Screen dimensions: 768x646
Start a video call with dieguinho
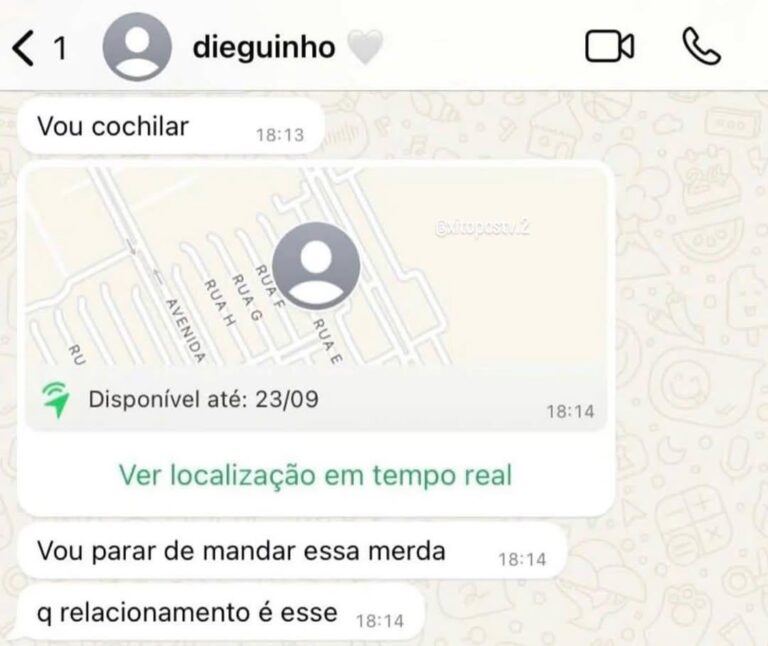click(x=609, y=46)
